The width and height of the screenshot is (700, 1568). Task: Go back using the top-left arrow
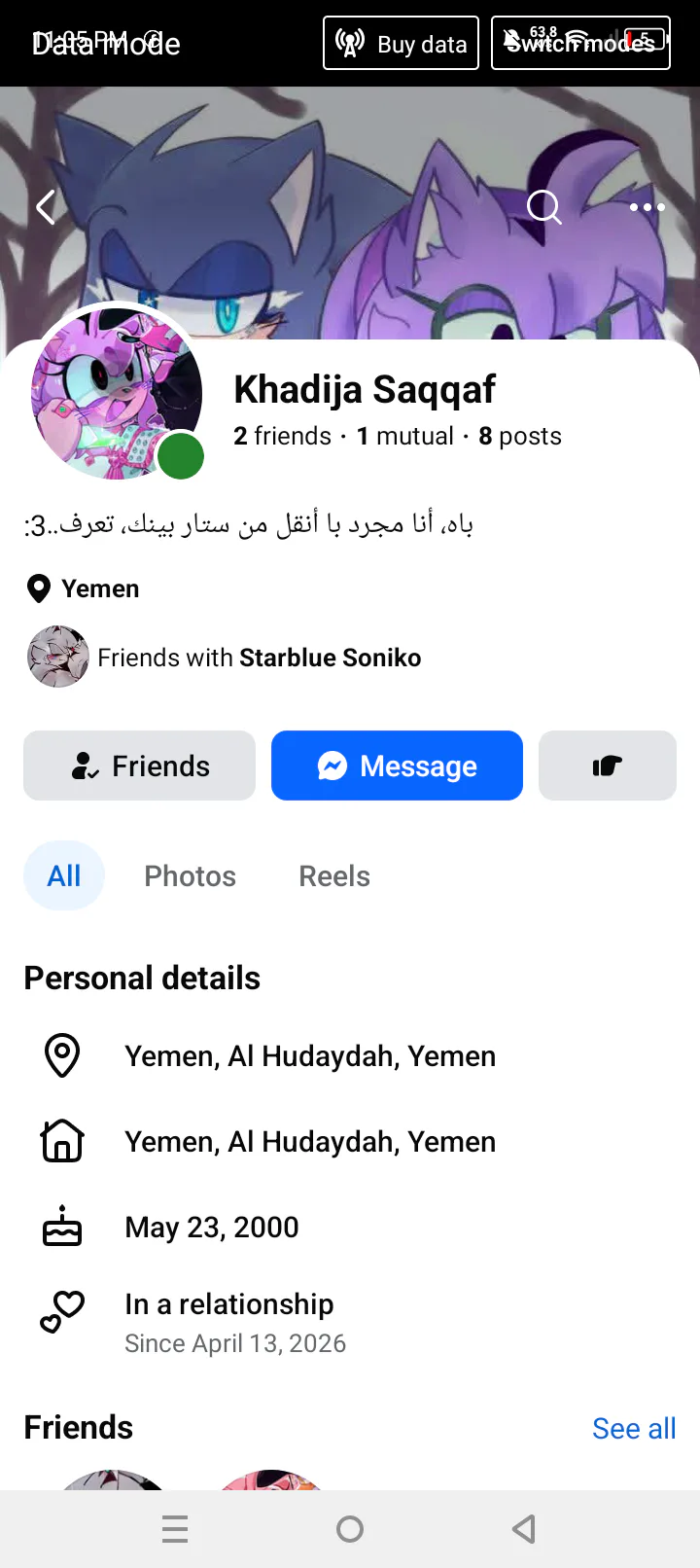coord(46,207)
